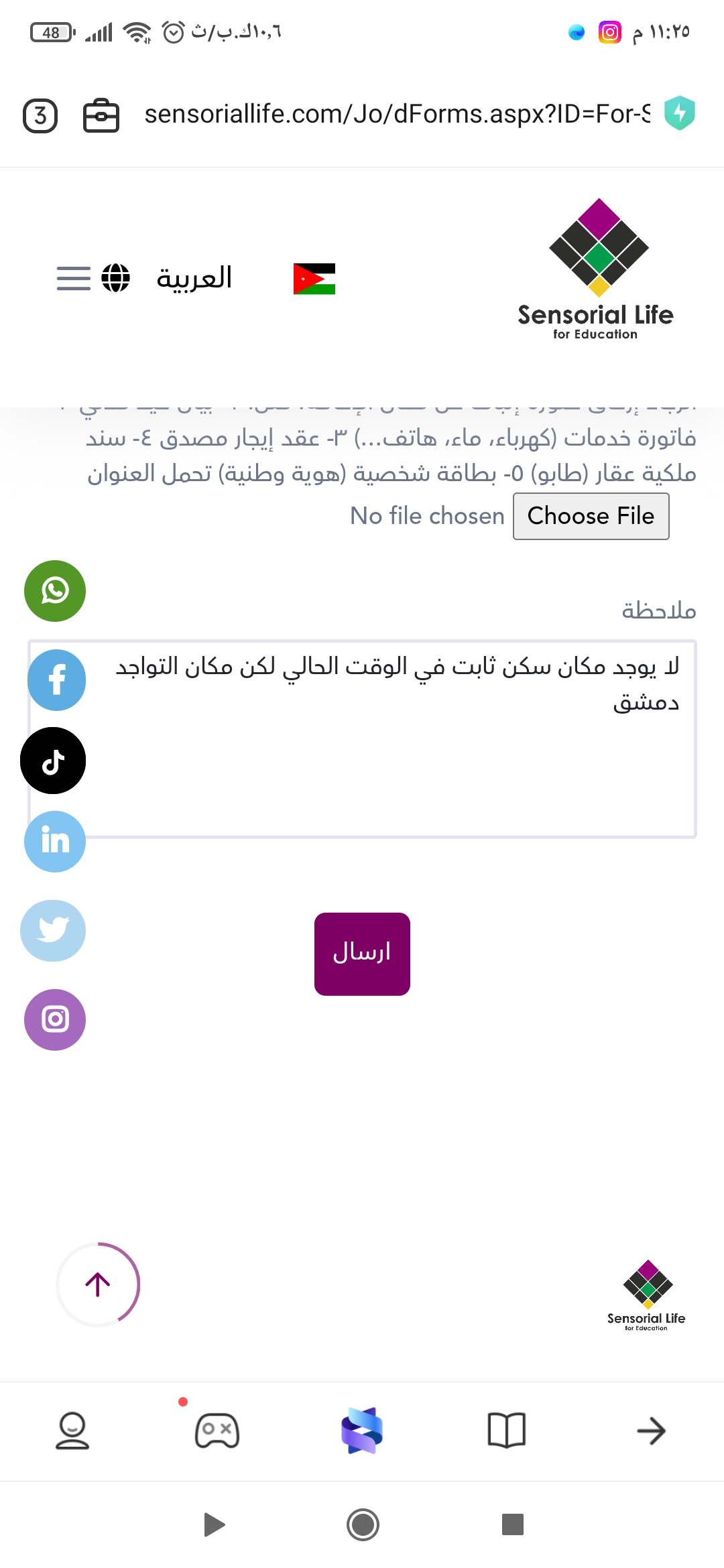This screenshot has width=724, height=1568.
Task: Tap the scroll-to-top arrow button
Action: pyautogui.click(x=98, y=1285)
